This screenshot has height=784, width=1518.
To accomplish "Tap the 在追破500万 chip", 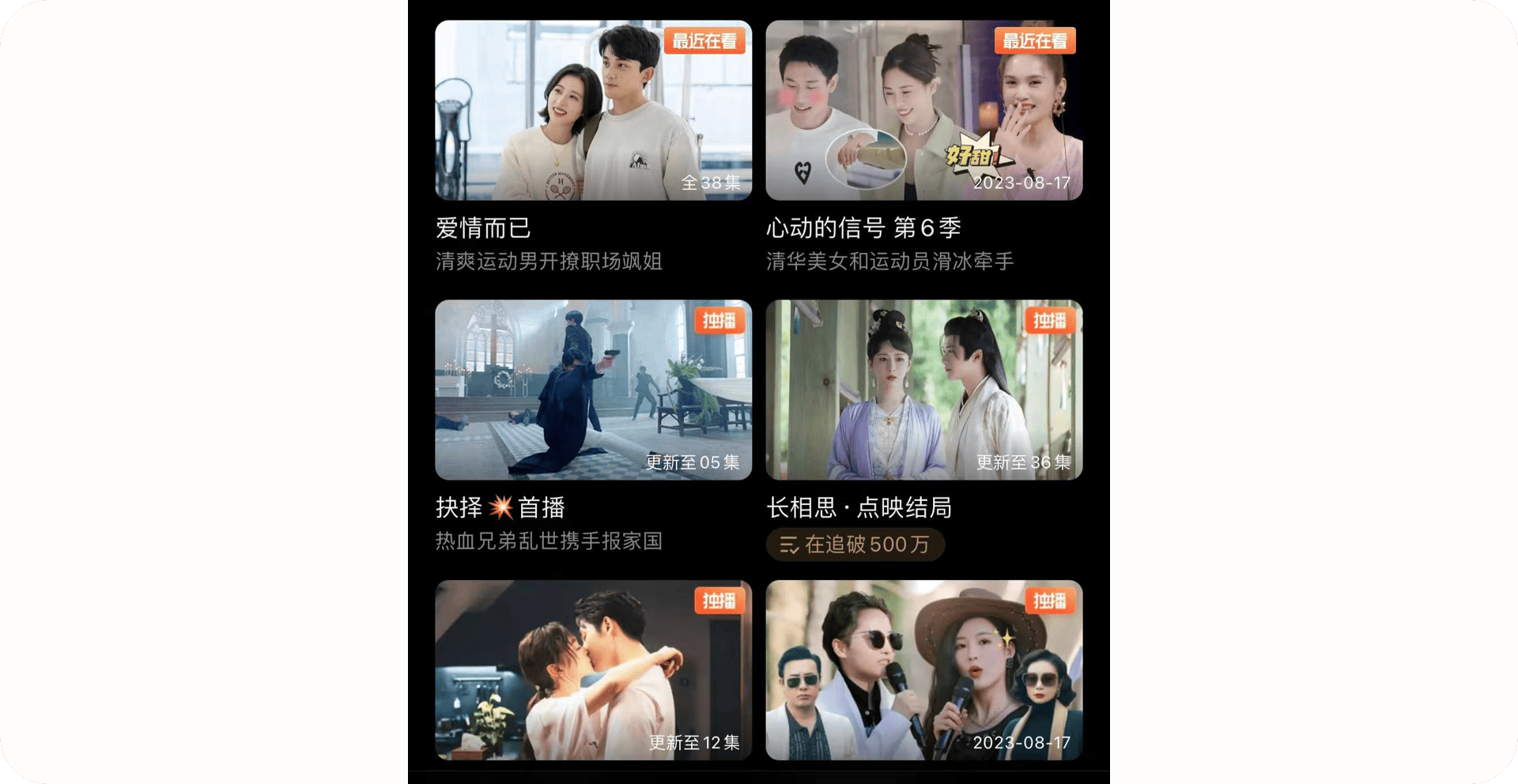I will pos(855,545).
